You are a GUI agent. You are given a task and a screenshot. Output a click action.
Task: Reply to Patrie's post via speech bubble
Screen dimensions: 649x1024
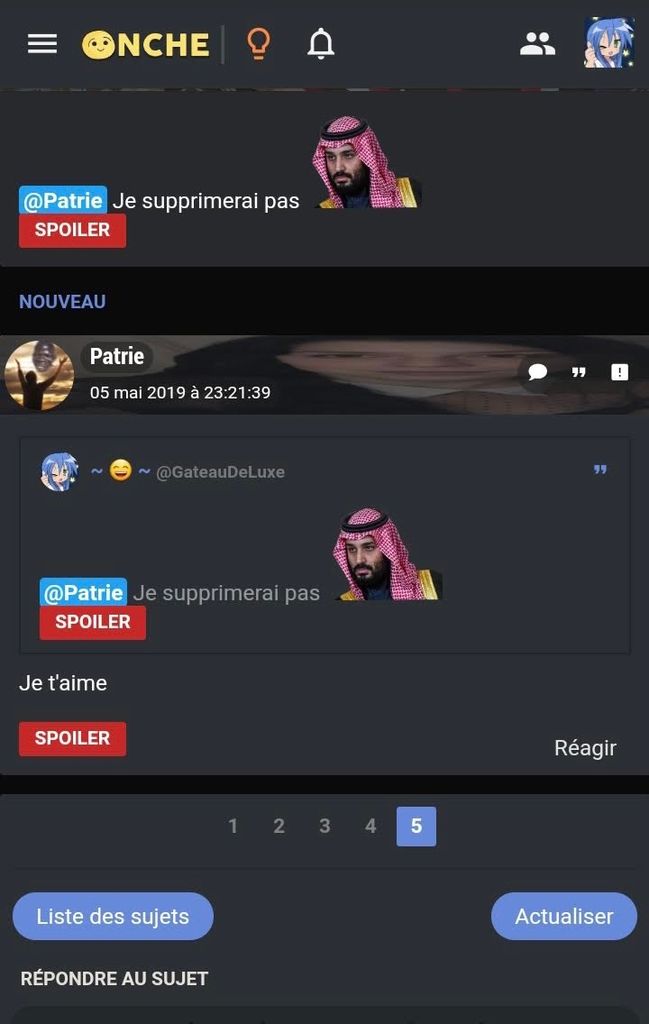click(x=537, y=372)
